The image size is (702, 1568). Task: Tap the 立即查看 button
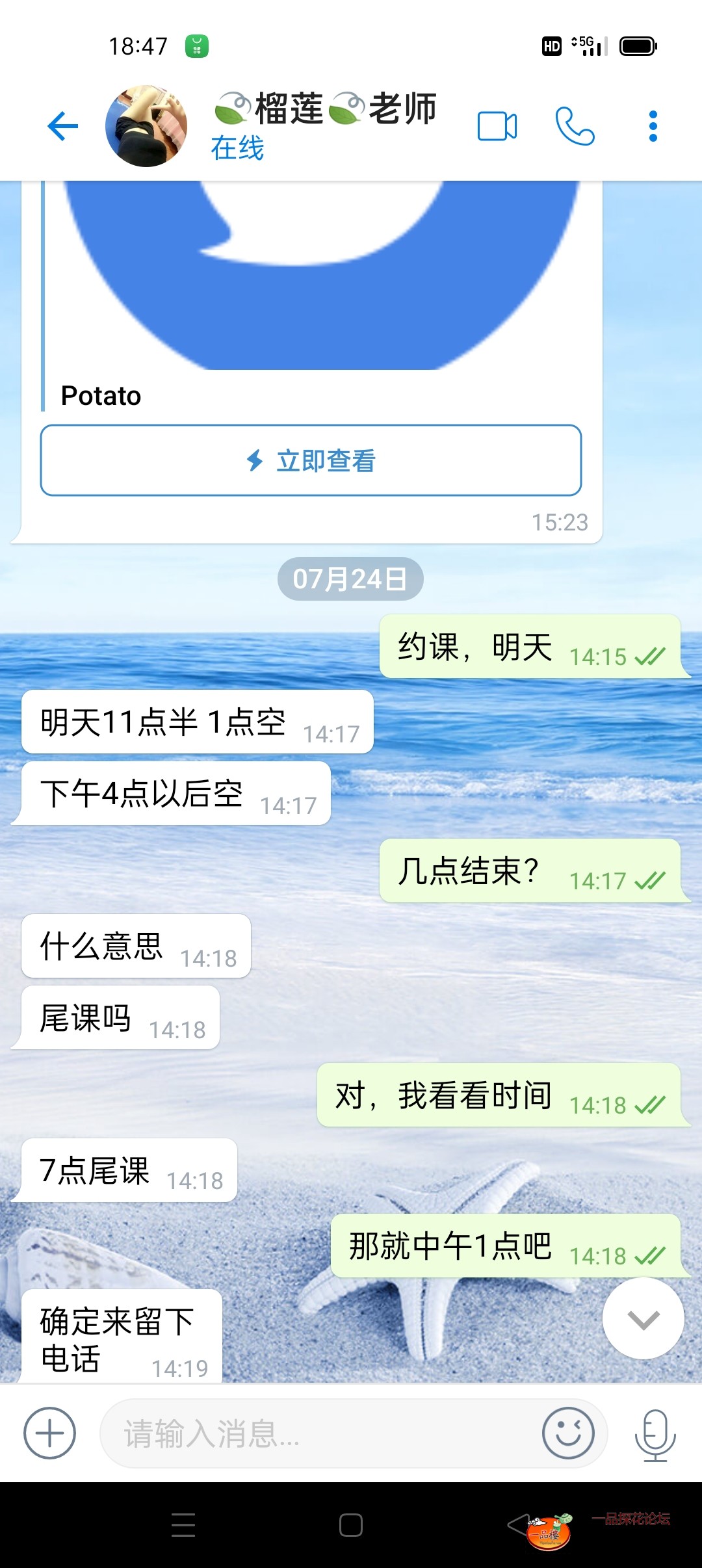(311, 460)
